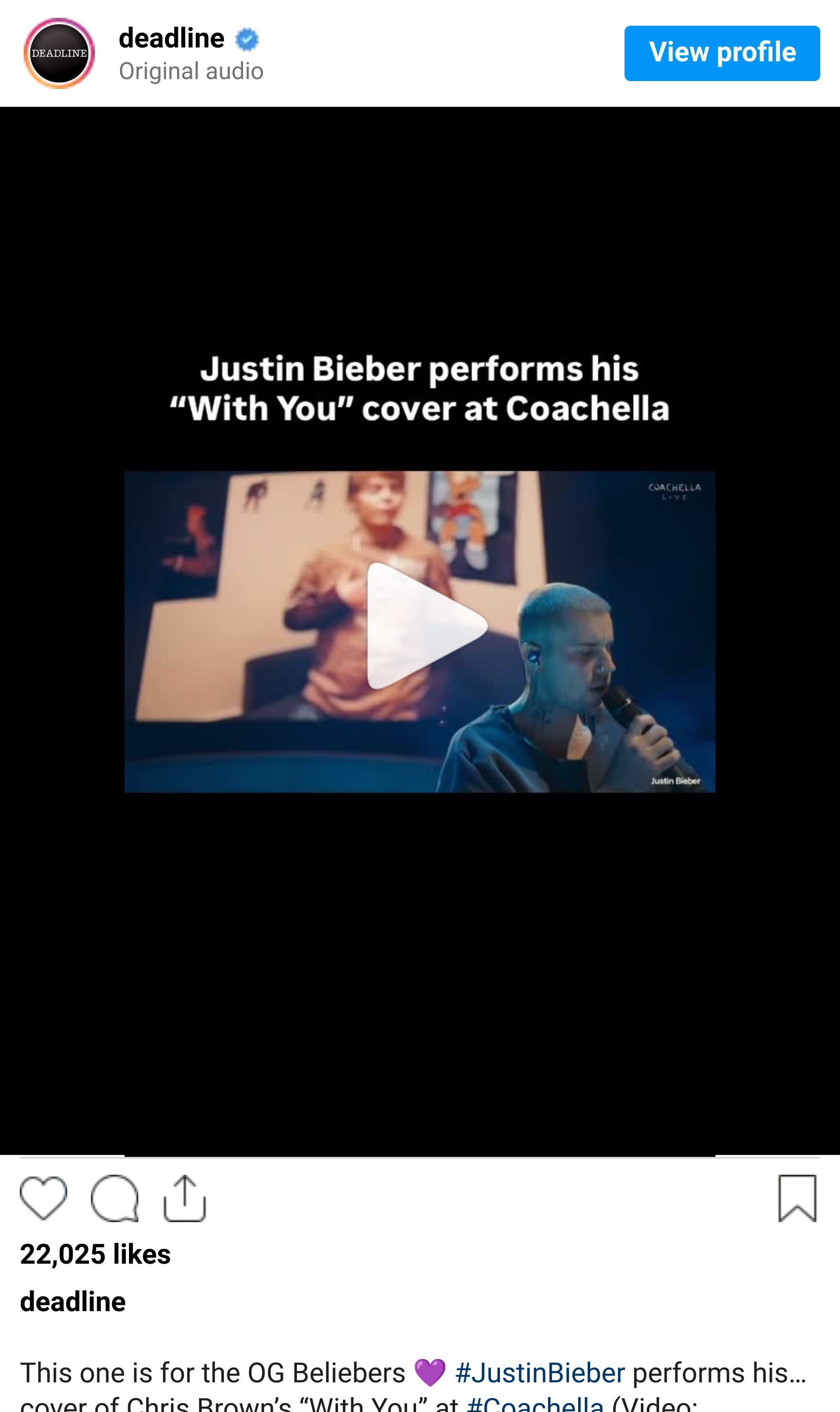View the 22,025 likes list

(95, 1254)
